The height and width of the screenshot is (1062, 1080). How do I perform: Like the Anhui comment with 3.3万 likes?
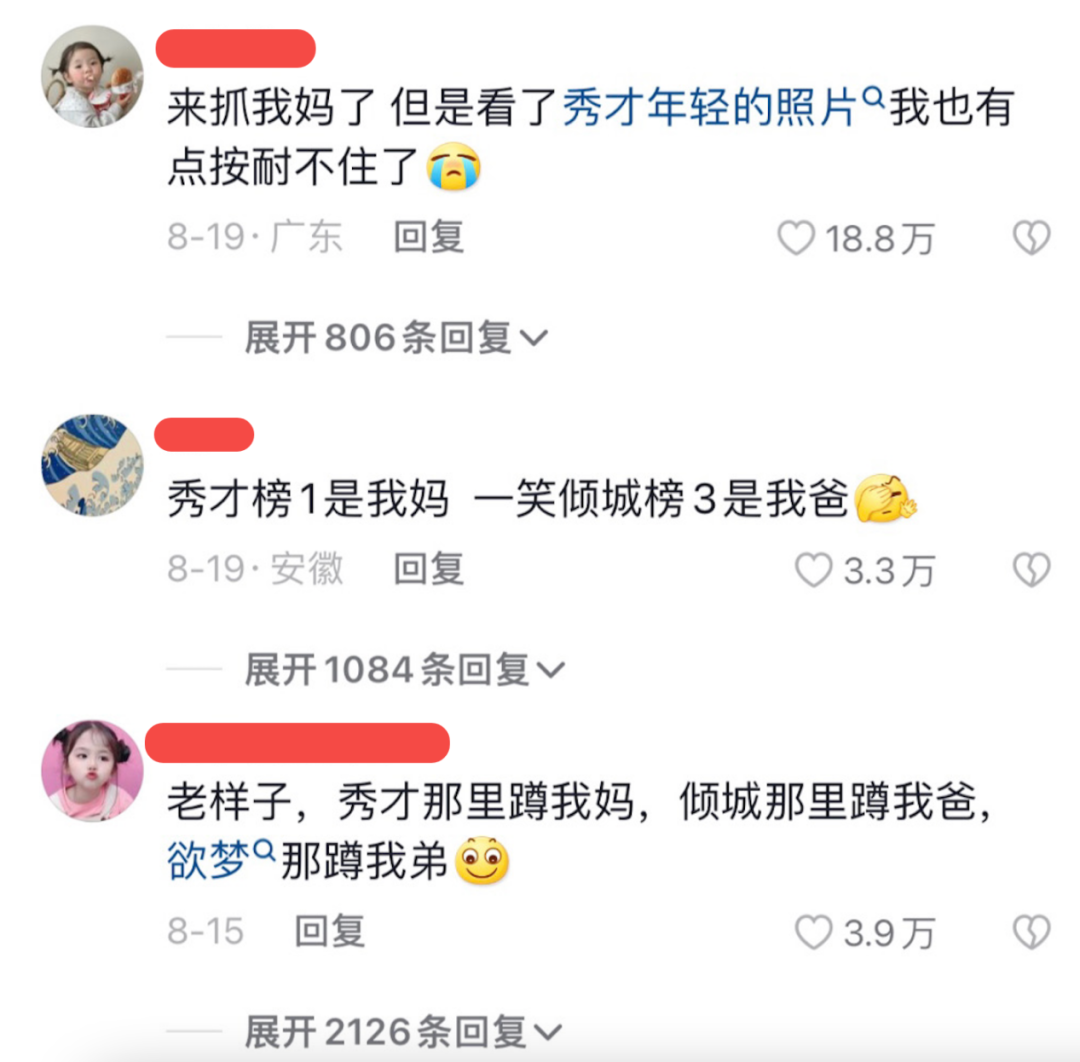(814, 570)
